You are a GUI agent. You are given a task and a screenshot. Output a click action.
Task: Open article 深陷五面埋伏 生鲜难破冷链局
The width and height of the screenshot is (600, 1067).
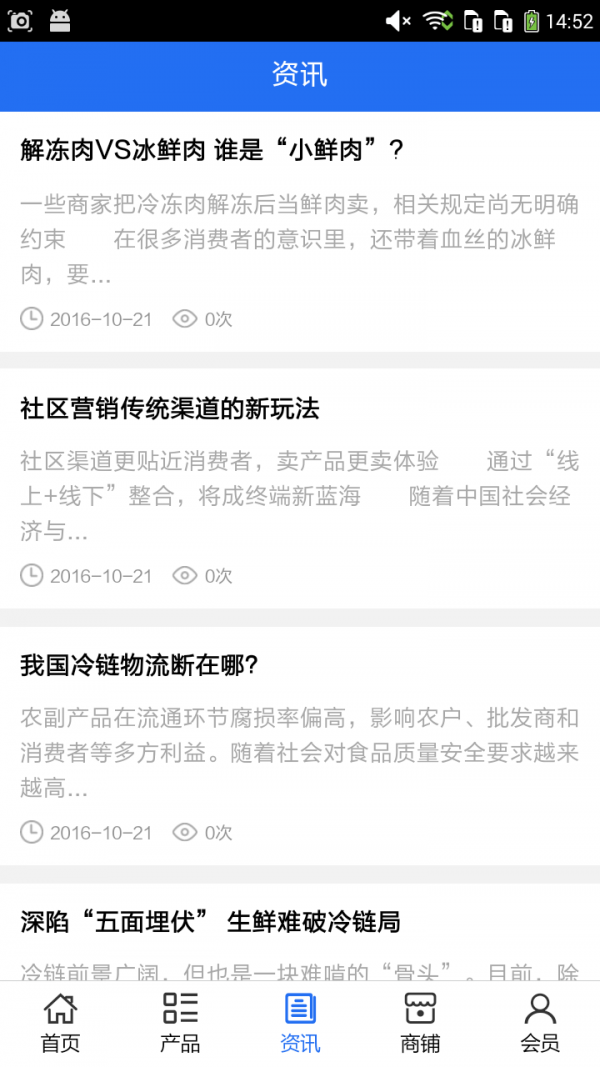point(210,922)
